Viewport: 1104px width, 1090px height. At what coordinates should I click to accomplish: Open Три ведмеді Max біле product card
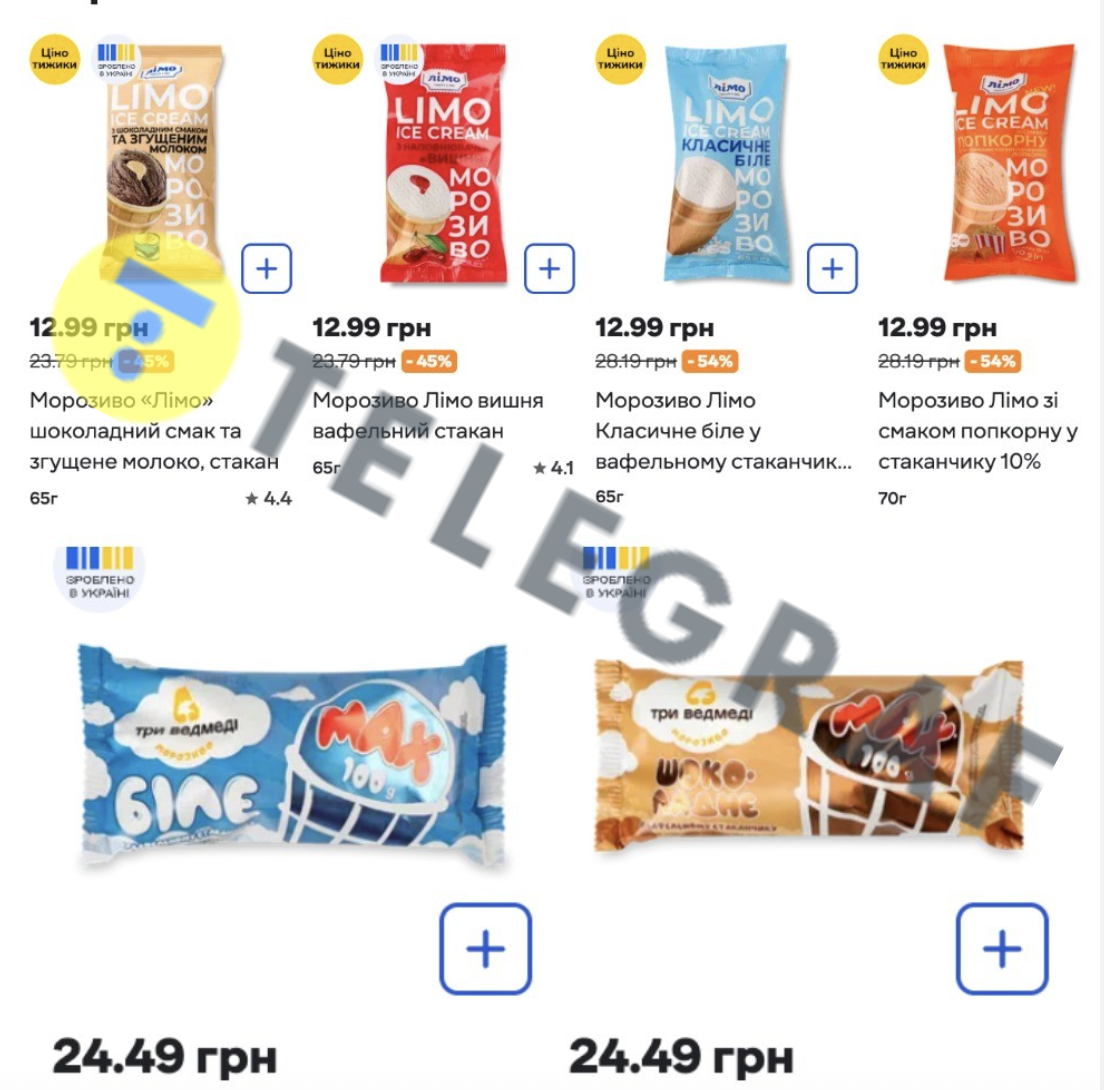(290, 742)
